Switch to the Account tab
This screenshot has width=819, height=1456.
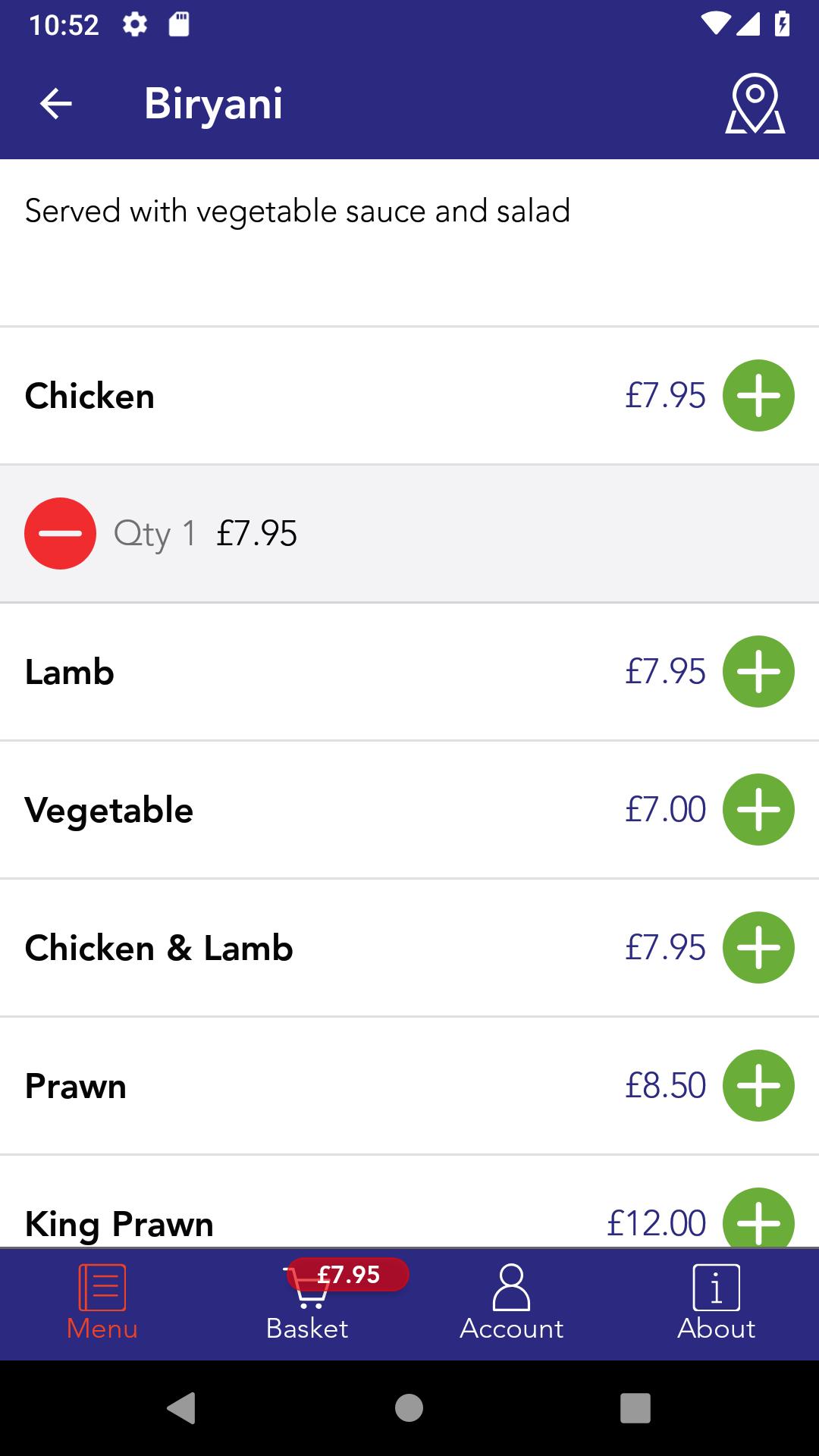click(x=512, y=1304)
